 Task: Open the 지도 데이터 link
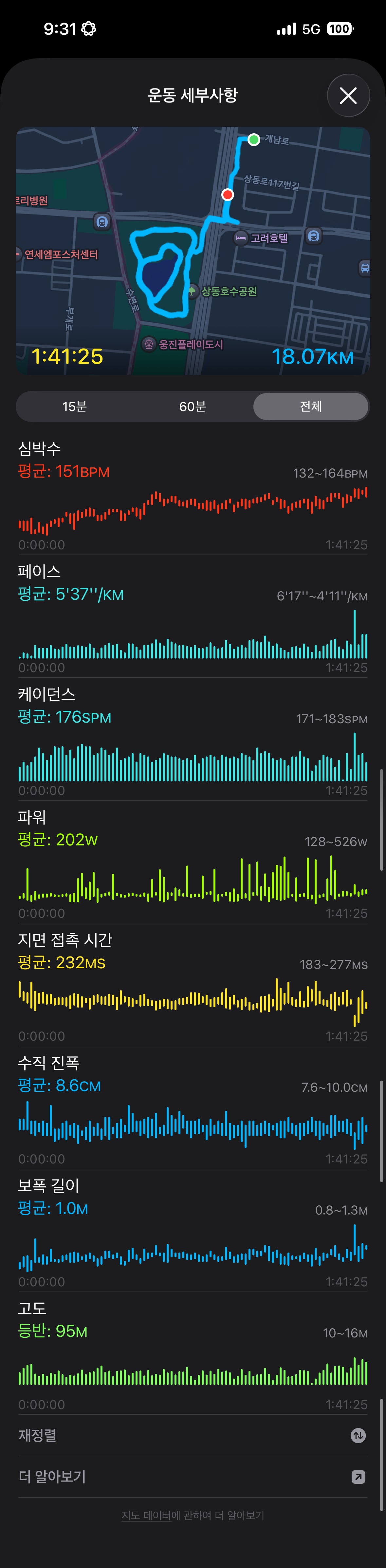tap(146, 1515)
